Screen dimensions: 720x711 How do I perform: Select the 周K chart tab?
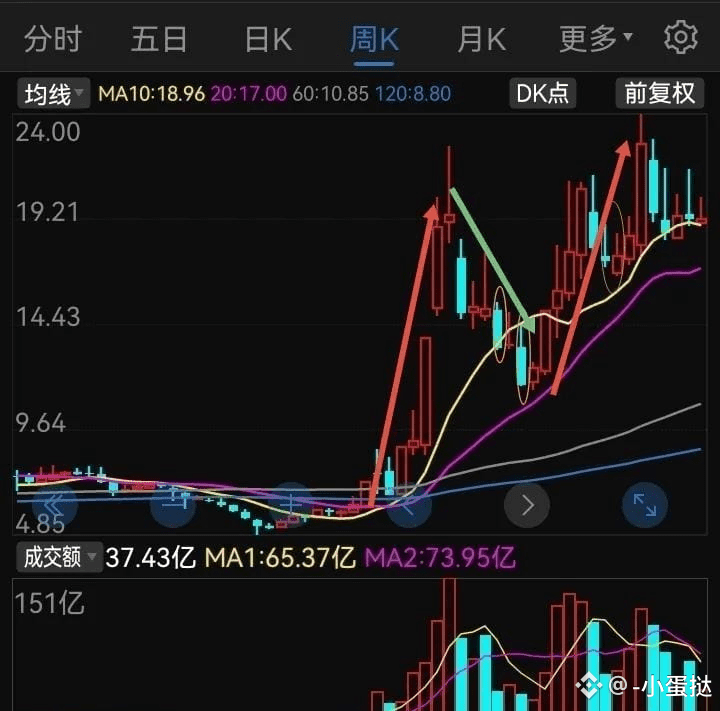tap(374, 39)
